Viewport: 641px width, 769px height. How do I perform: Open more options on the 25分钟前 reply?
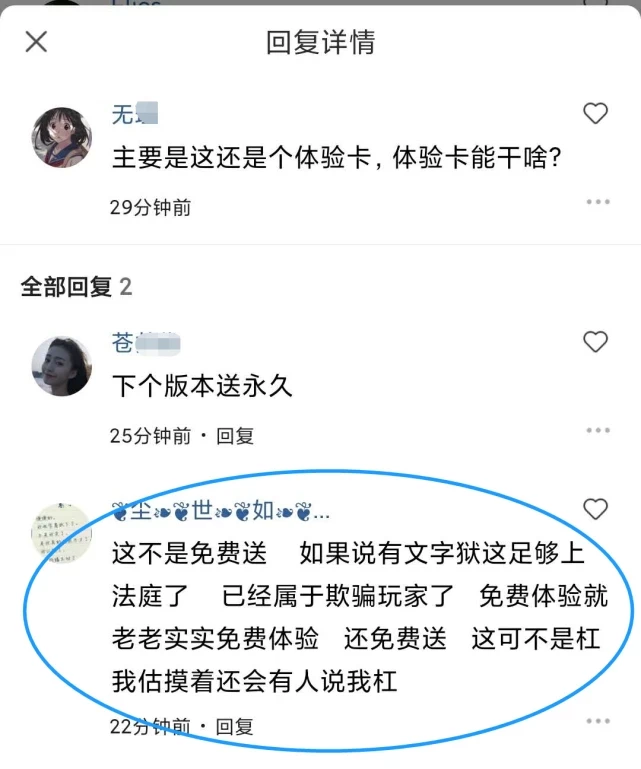pos(598,431)
